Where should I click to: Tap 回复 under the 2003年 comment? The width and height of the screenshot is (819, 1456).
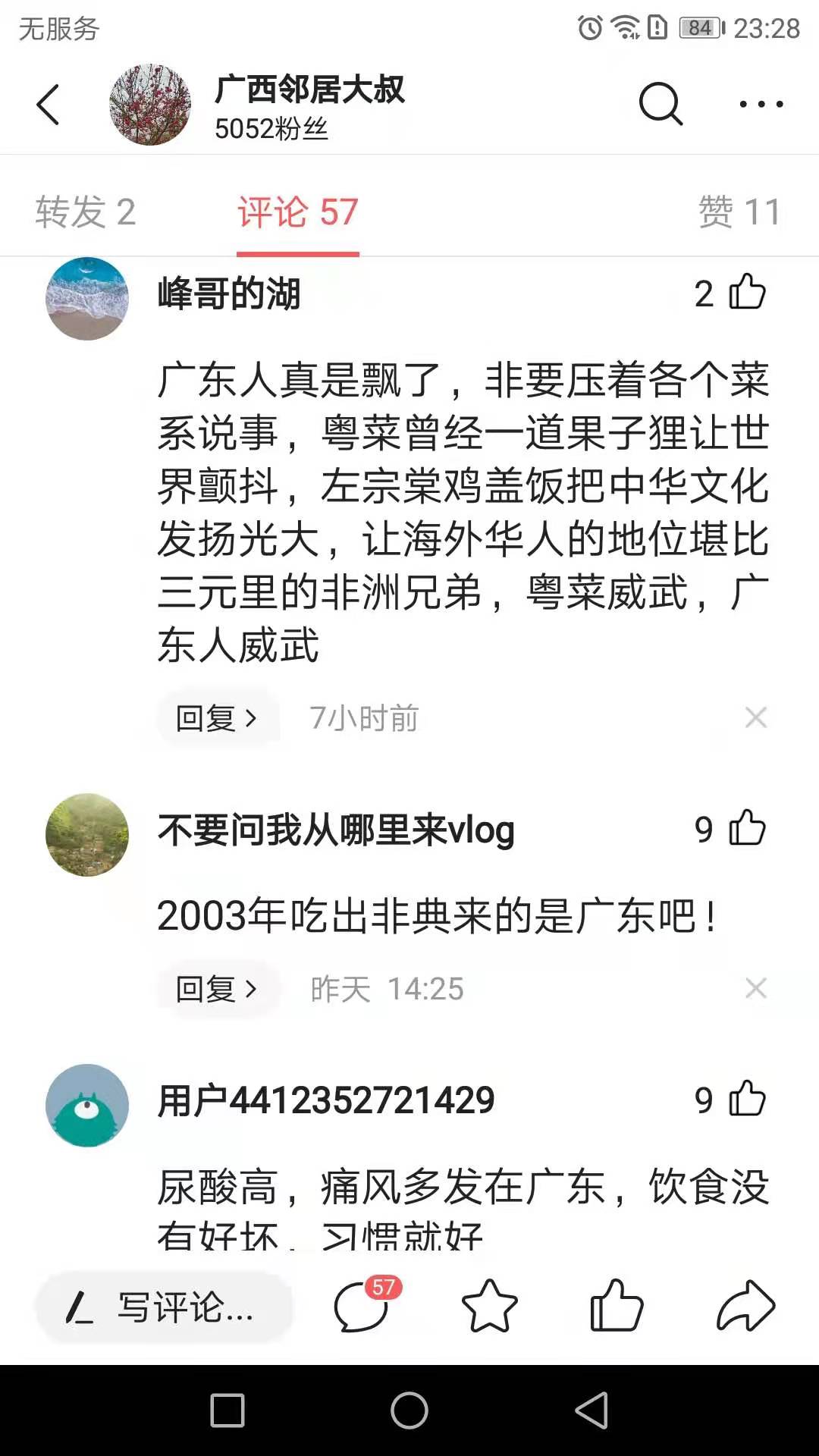(x=216, y=989)
